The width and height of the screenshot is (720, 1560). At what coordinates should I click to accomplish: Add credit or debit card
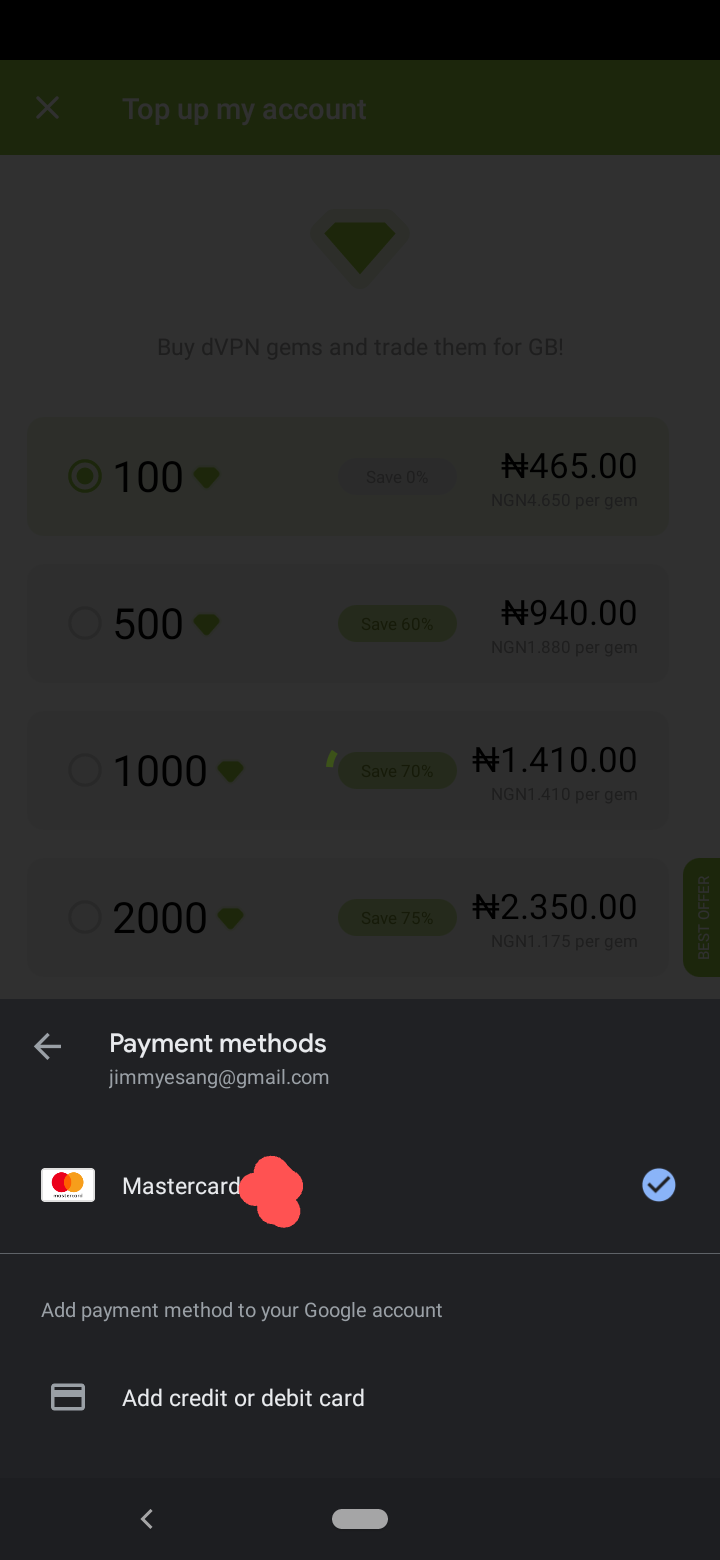243,1398
